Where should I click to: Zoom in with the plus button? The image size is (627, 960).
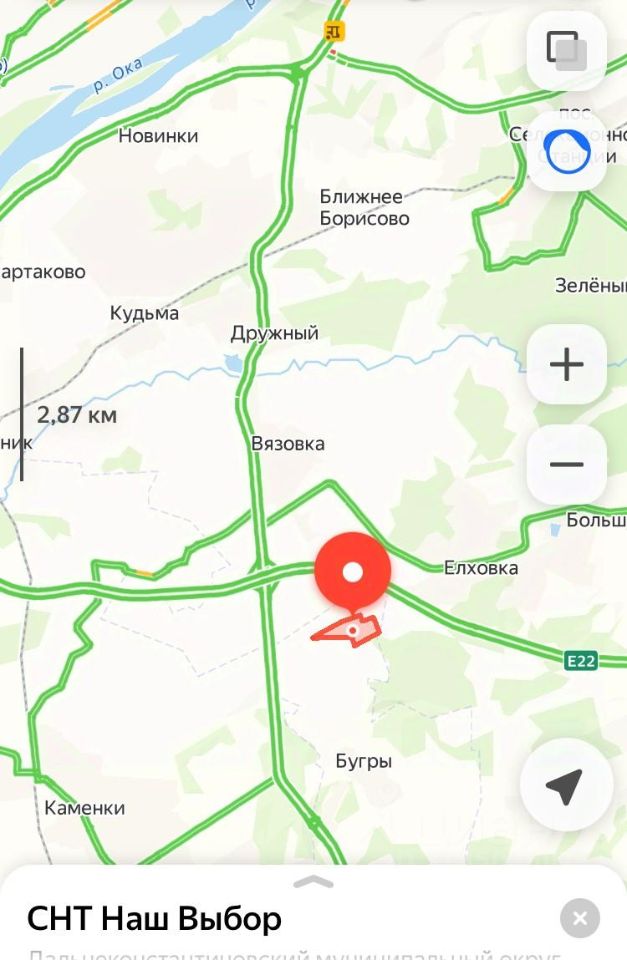[566, 365]
